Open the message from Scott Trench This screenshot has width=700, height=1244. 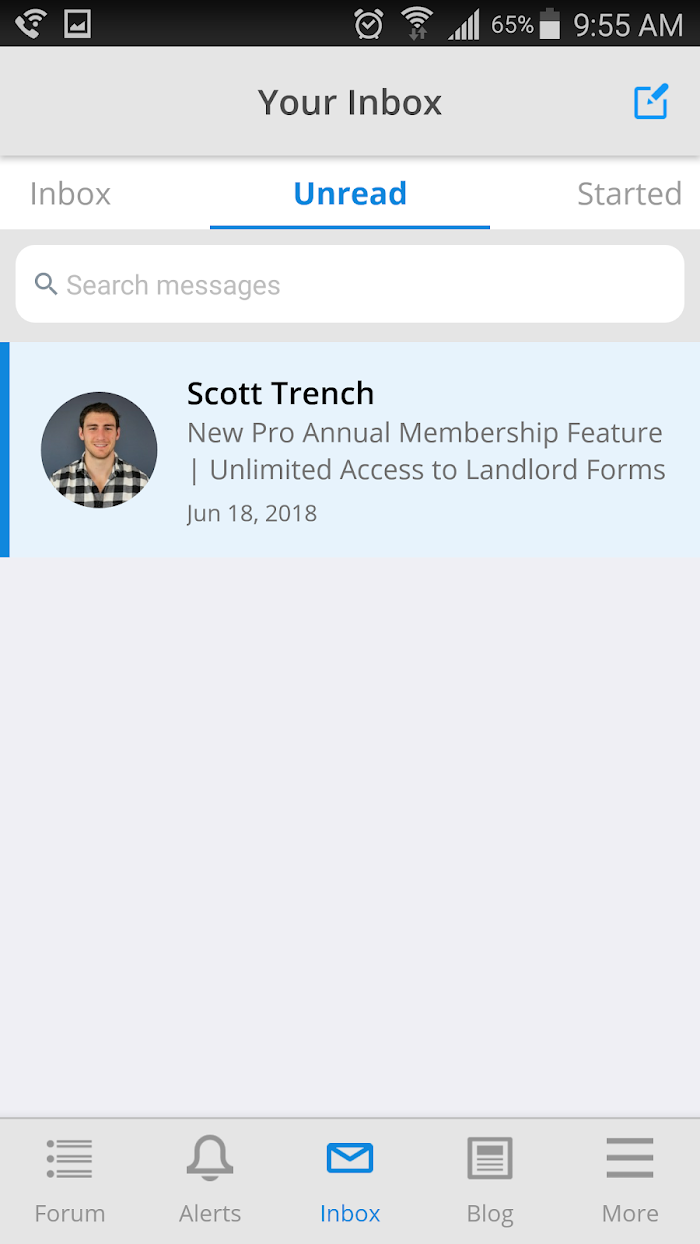click(350, 450)
